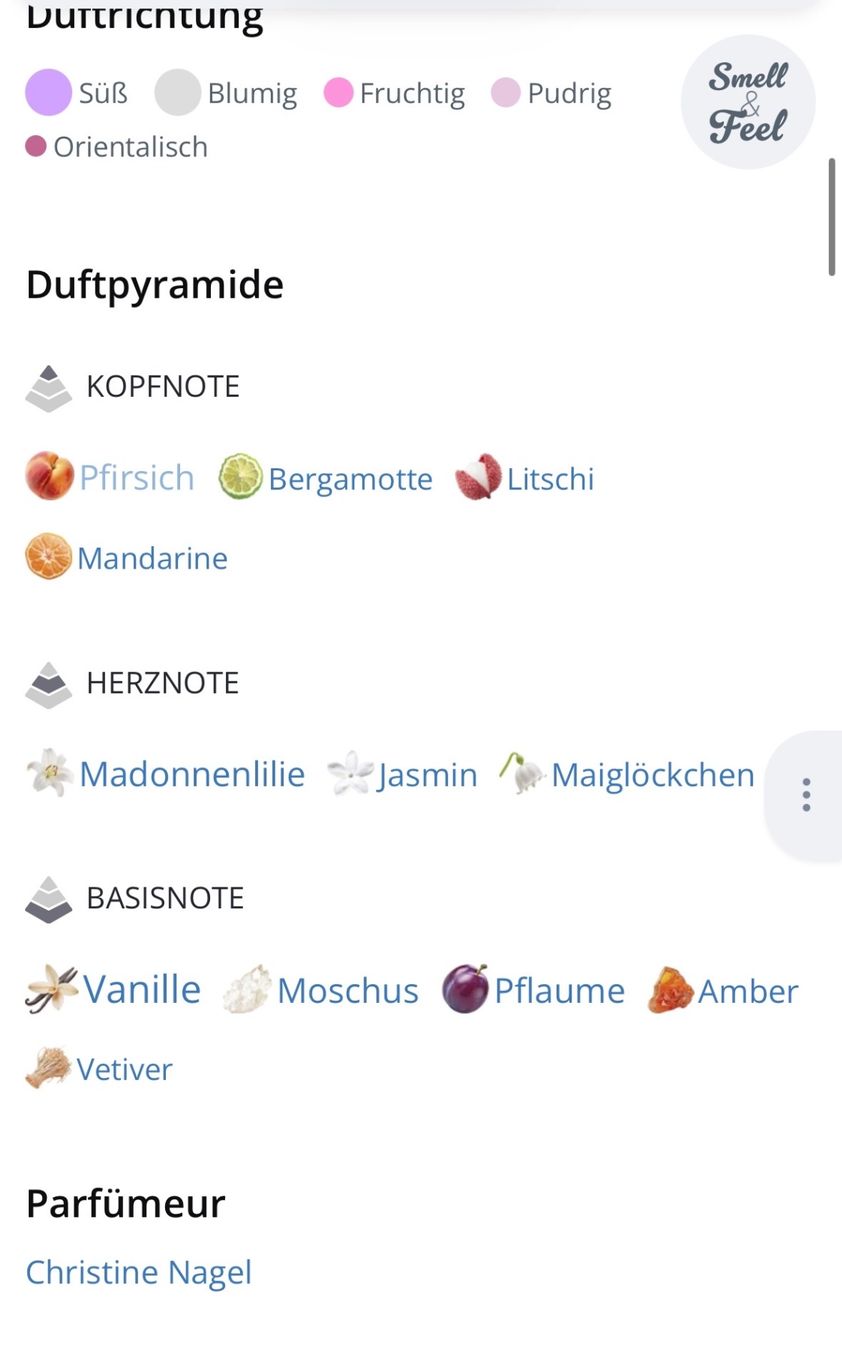Open the Mandarine note link
The image size is (842, 1350).
coord(127,557)
